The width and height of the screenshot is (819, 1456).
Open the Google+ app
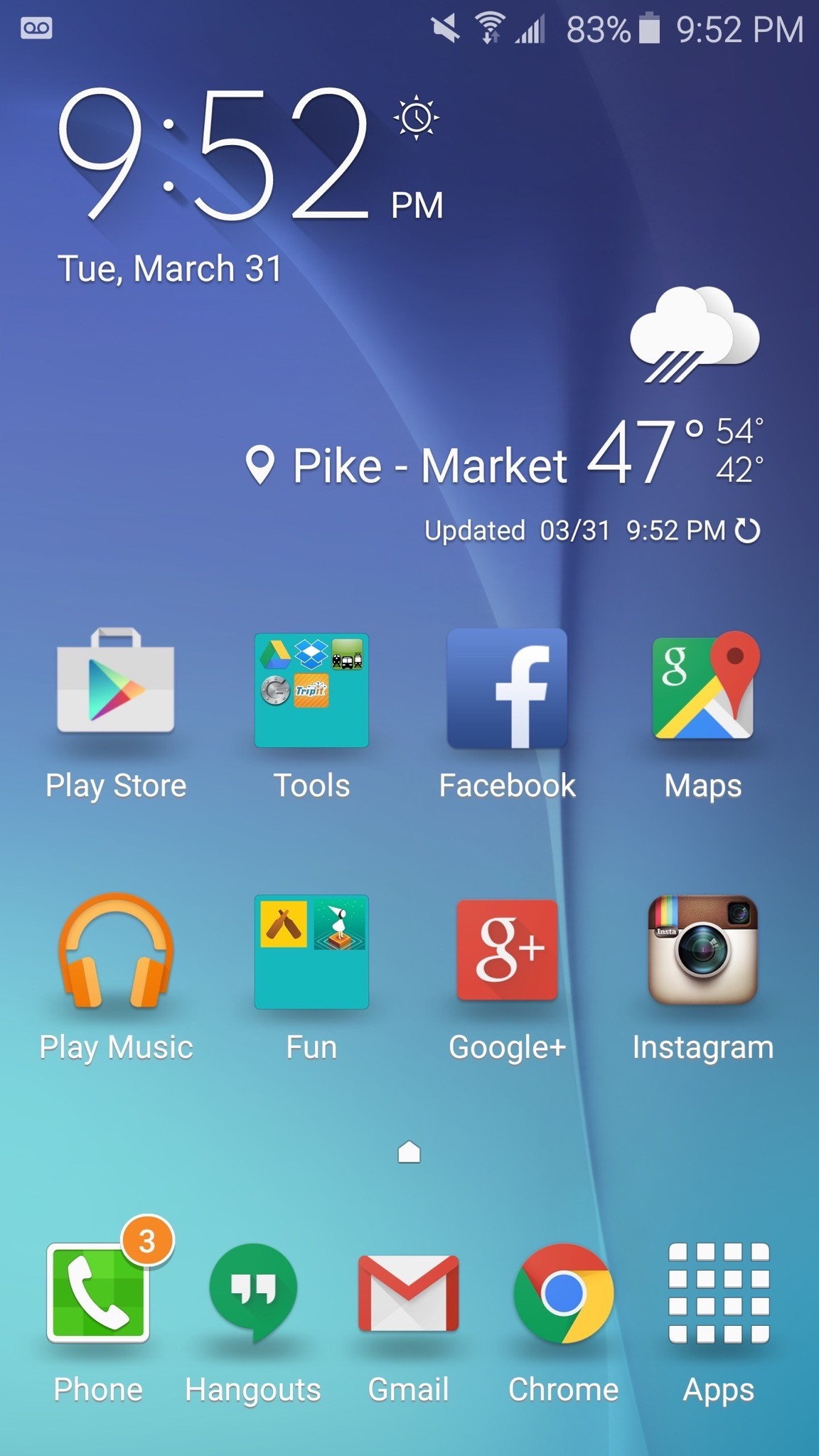507,950
